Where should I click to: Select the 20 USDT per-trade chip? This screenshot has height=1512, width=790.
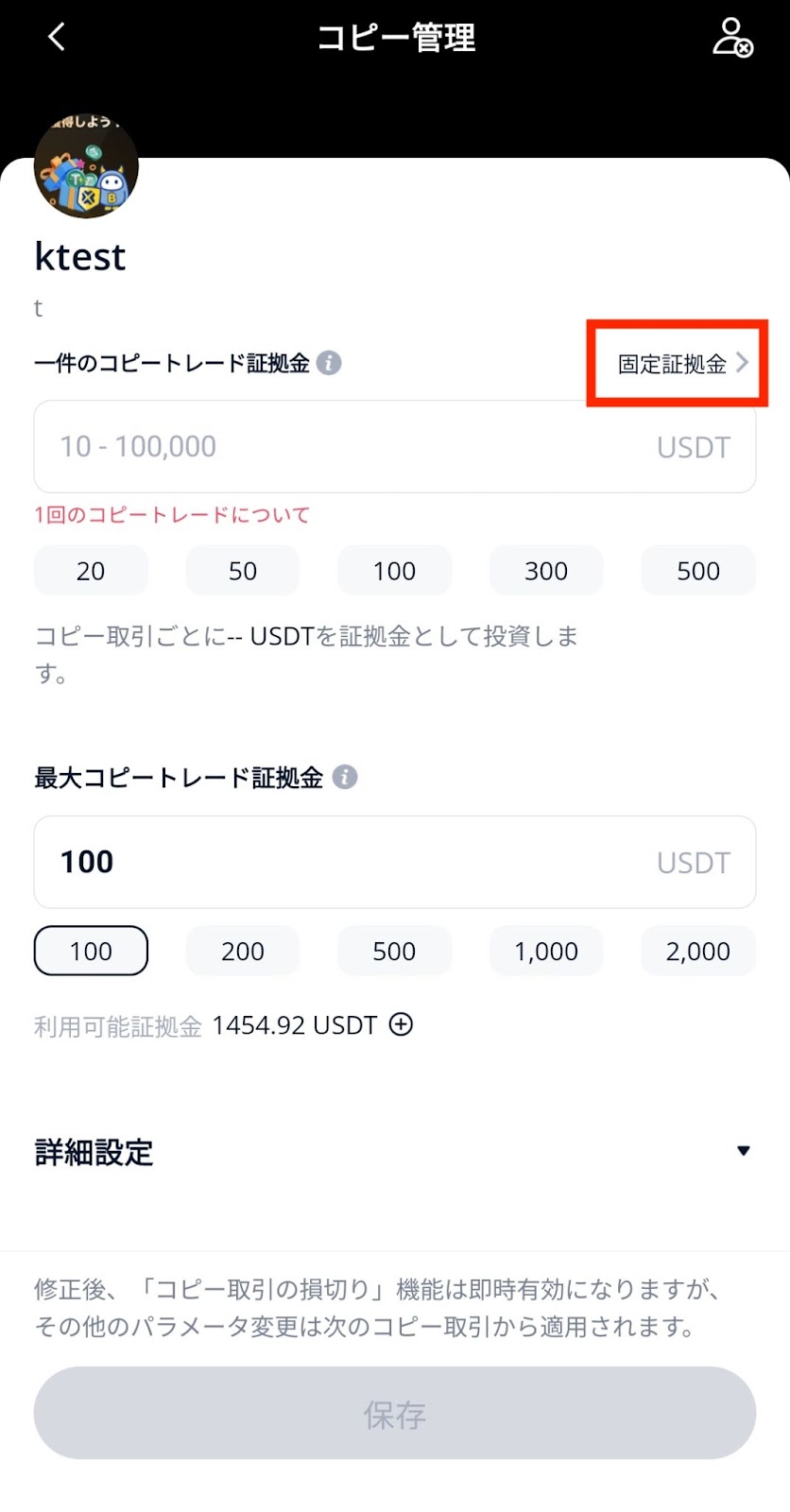(x=91, y=571)
